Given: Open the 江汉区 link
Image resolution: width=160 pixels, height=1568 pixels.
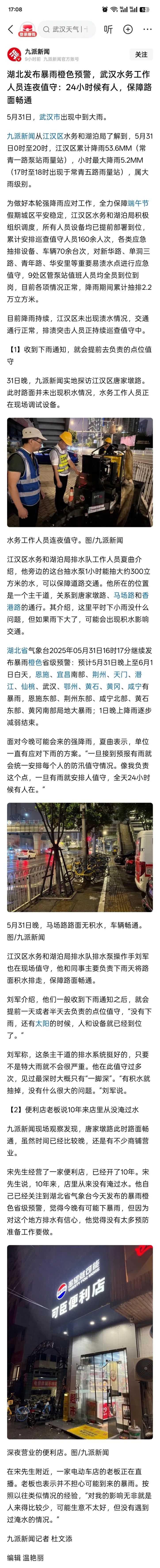Looking at the screenshot, I should click(x=53, y=136).
